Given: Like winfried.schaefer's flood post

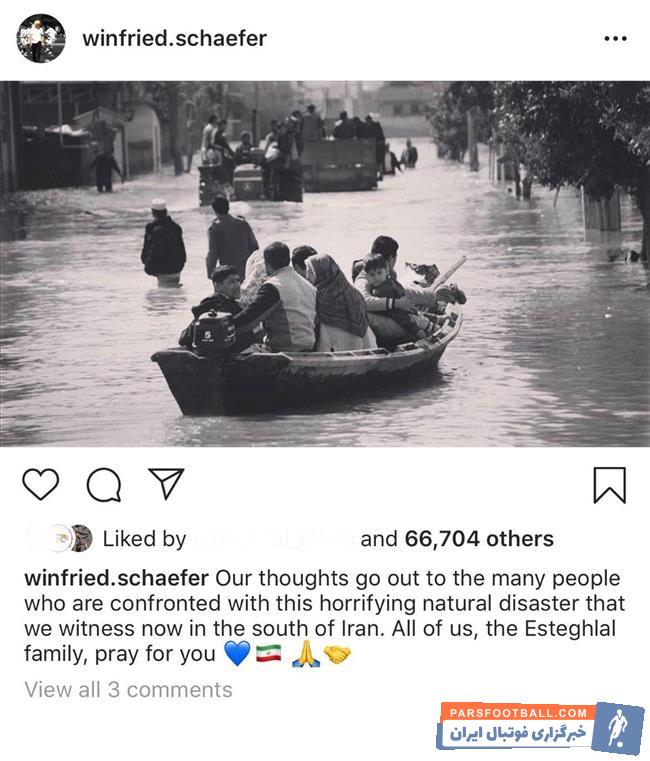Looking at the screenshot, I should pyautogui.click(x=41, y=484).
